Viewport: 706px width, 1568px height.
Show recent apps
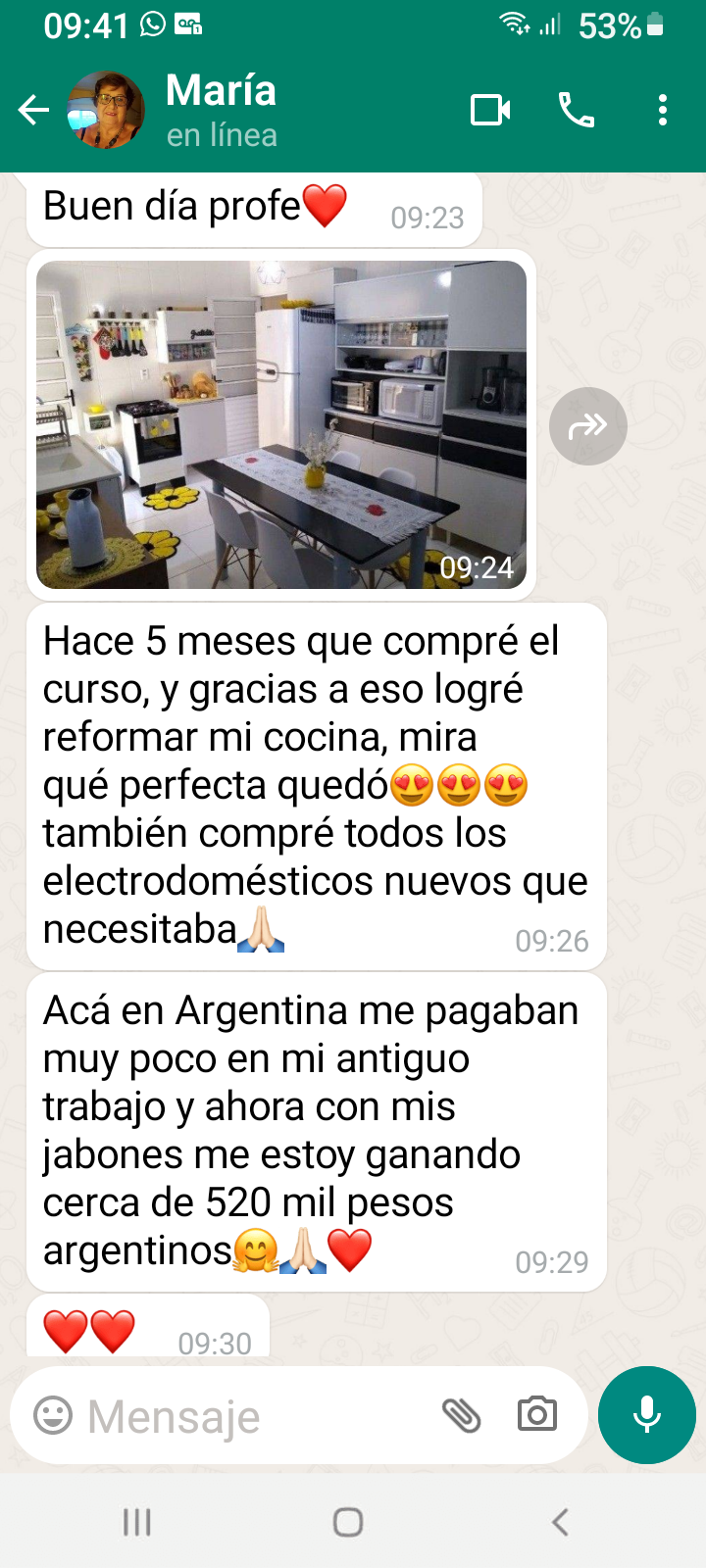coord(137,1522)
